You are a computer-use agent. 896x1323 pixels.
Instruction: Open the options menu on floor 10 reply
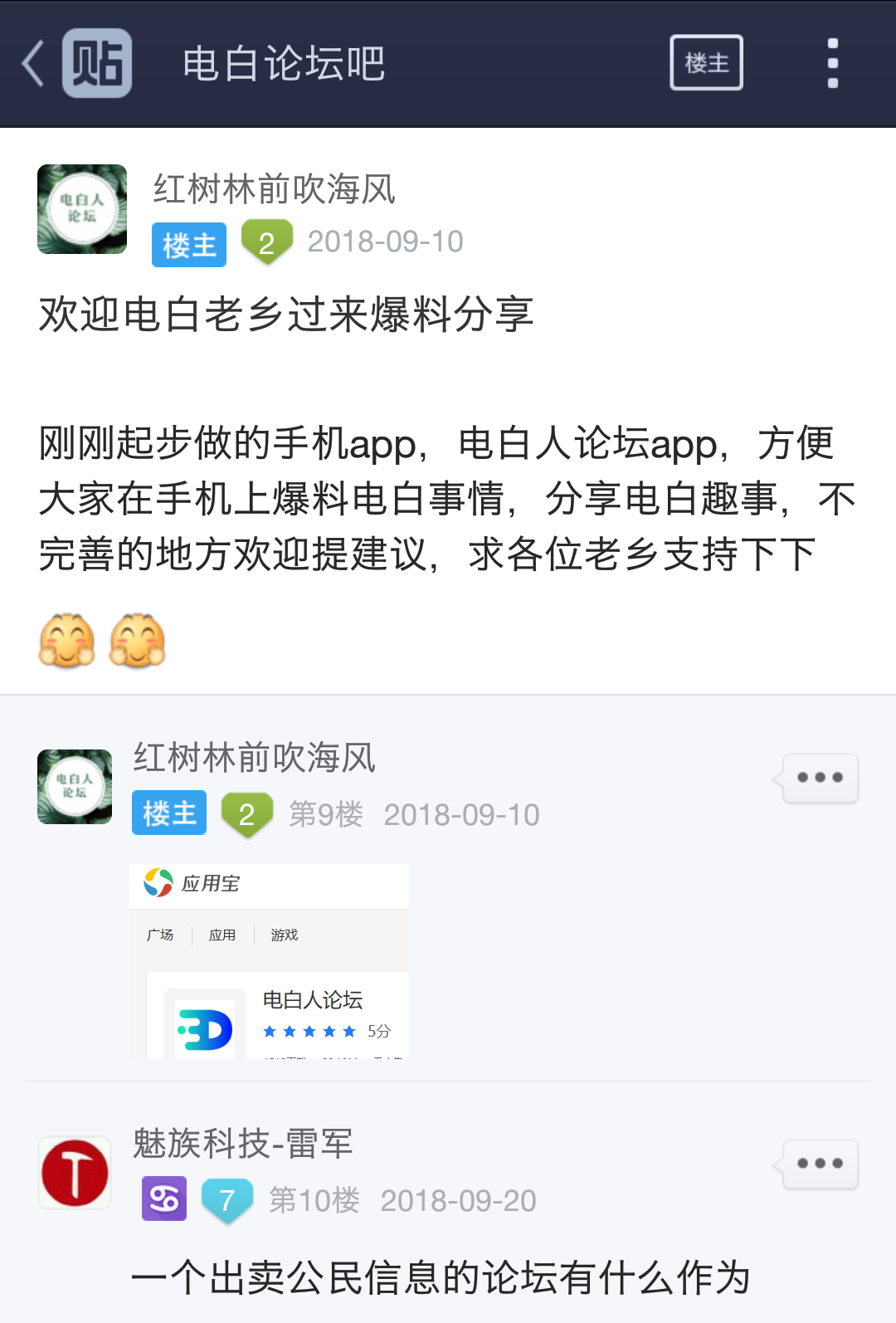click(x=818, y=1164)
